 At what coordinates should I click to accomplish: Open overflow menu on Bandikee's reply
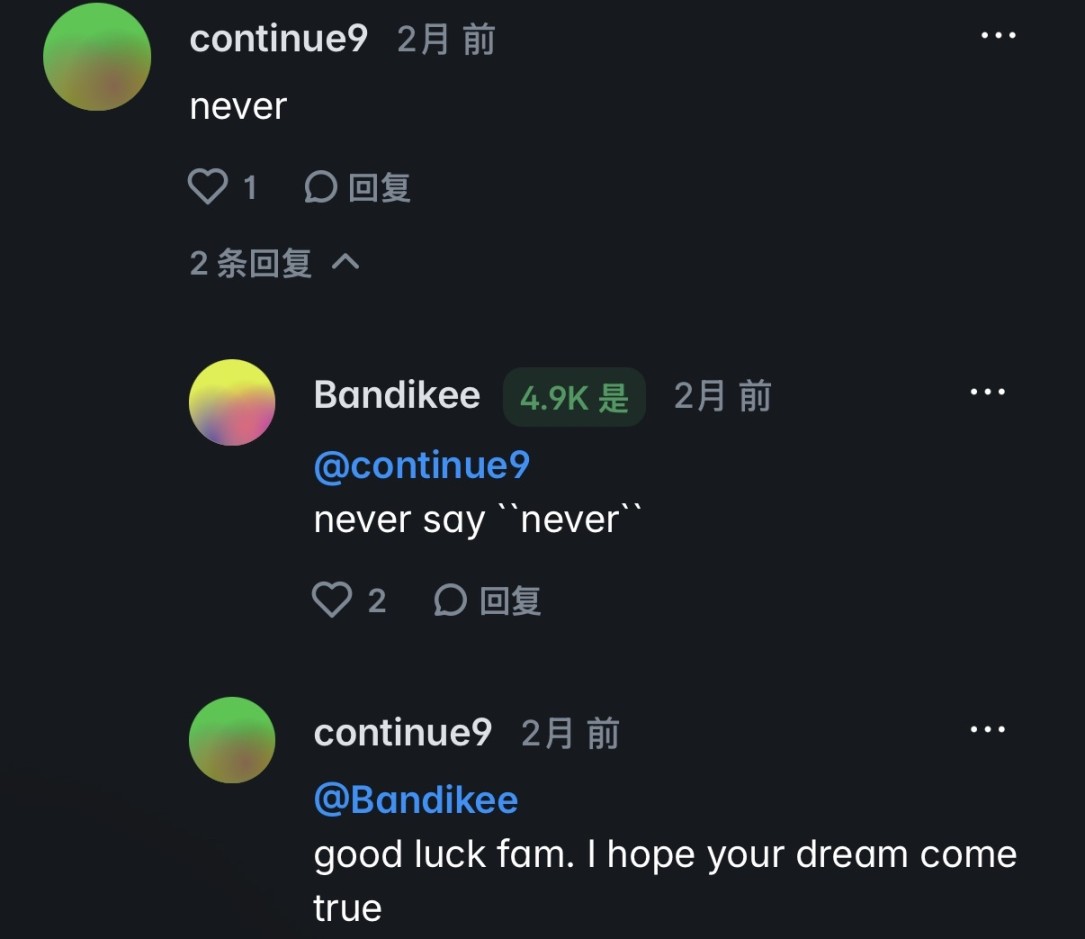click(x=987, y=393)
